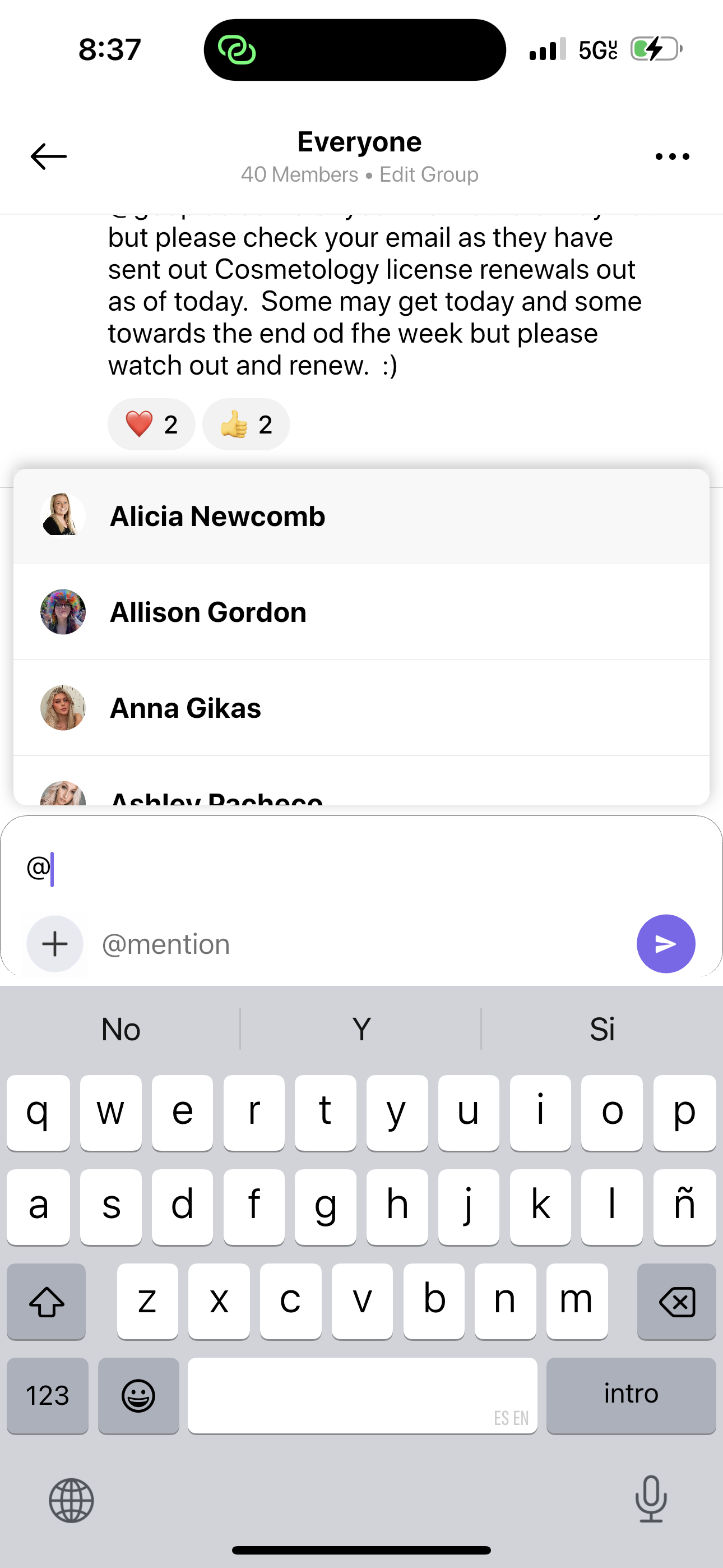Select Allison Gordon from mention list
This screenshot has height=1568, width=723.
click(x=361, y=612)
